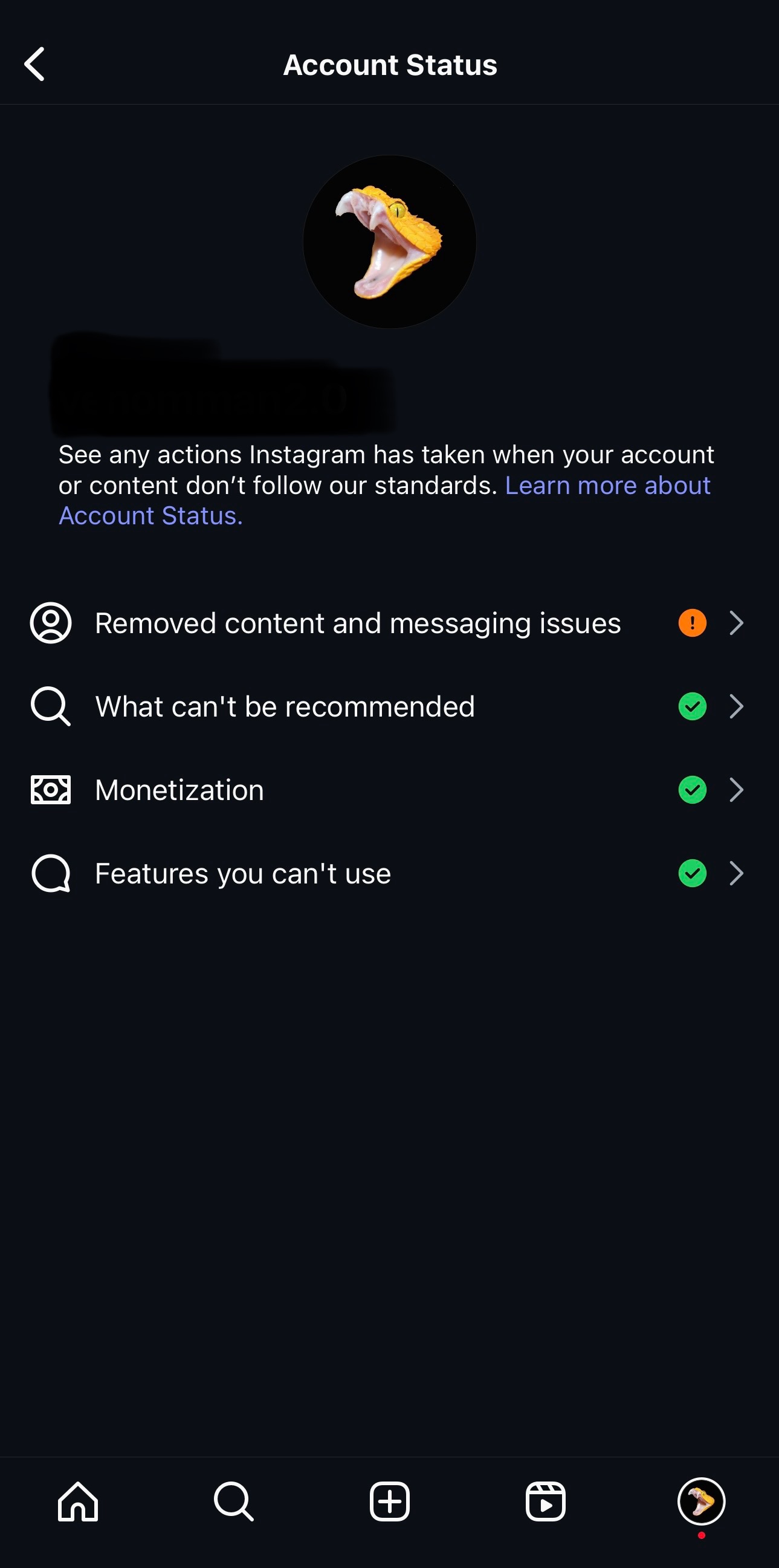The height and width of the screenshot is (1568, 779).
Task: Switch to the Home tab
Action: pos(78,1501)
